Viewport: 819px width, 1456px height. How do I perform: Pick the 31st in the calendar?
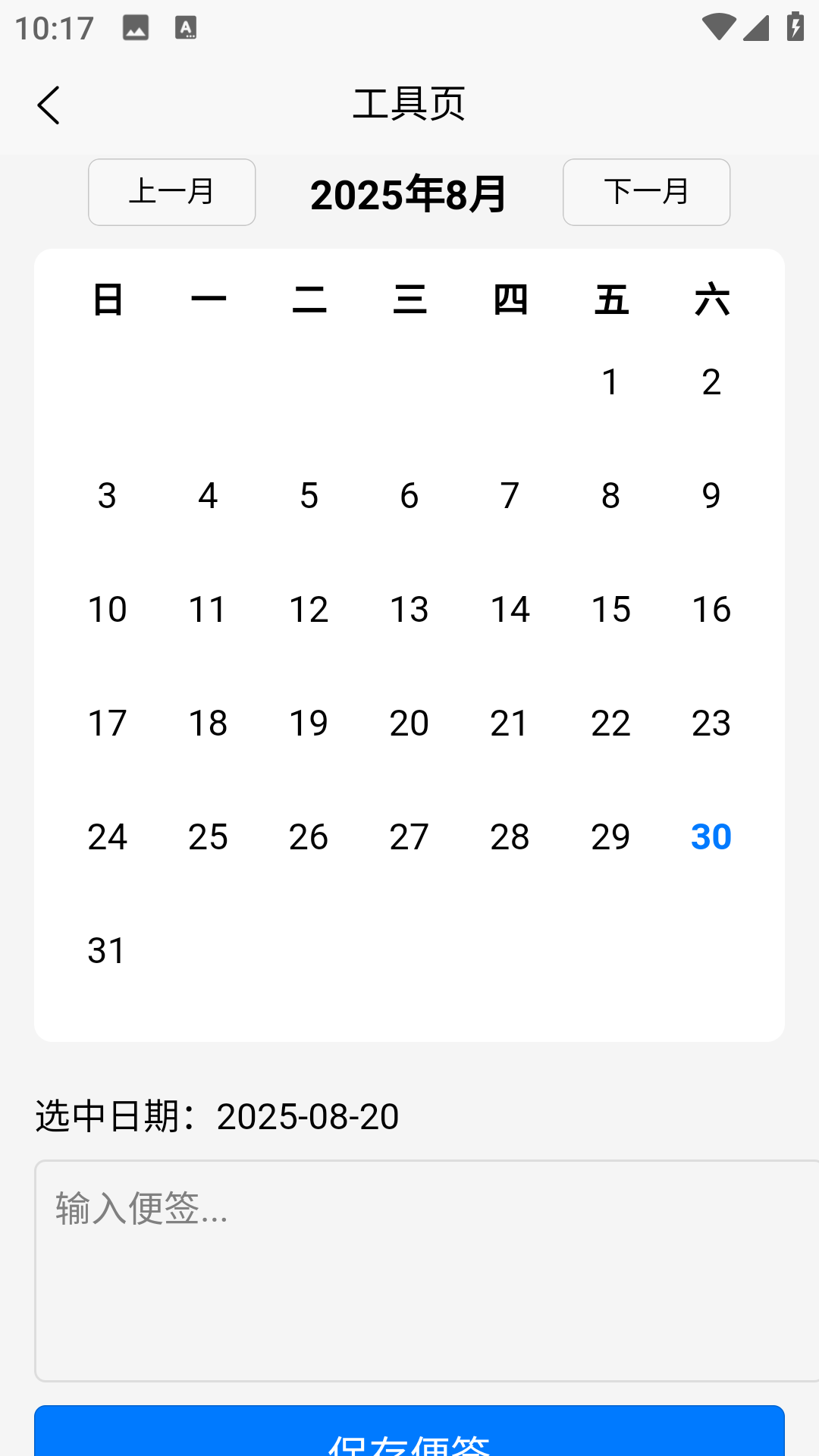pos(107,950)
